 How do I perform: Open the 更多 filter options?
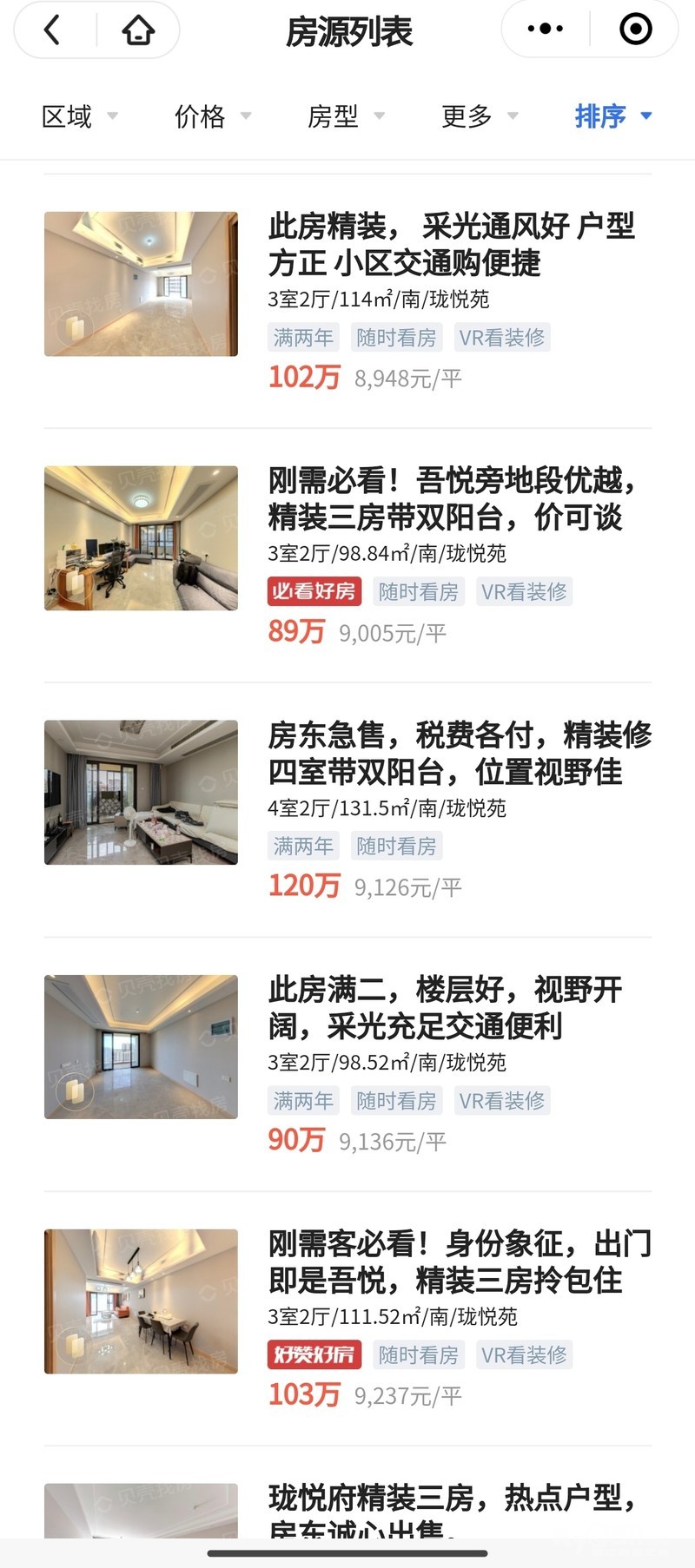479,115
